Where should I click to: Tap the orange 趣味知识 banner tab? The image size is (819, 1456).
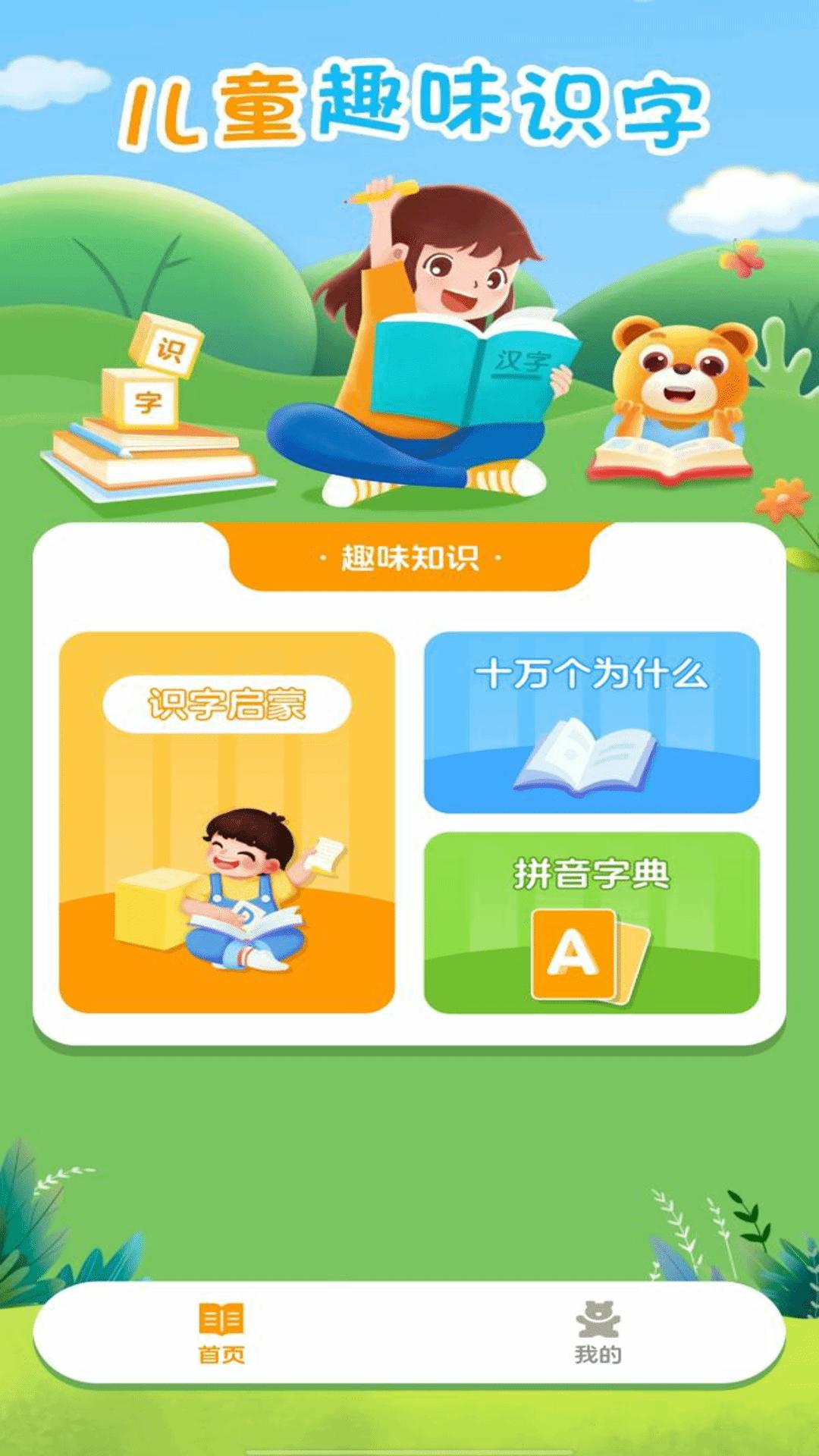tap(409, 556)
